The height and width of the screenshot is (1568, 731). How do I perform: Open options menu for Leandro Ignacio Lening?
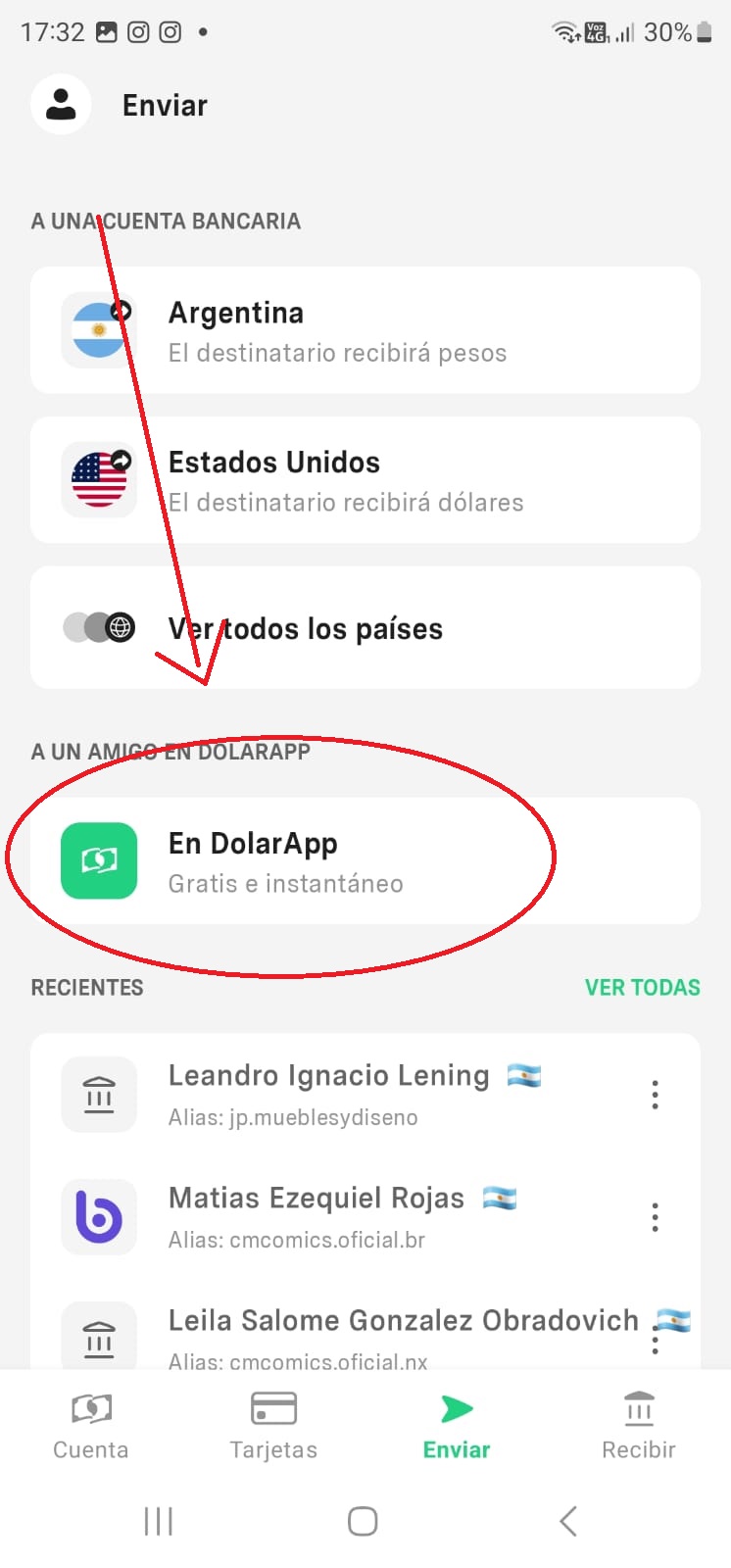tap(655, 1095)
